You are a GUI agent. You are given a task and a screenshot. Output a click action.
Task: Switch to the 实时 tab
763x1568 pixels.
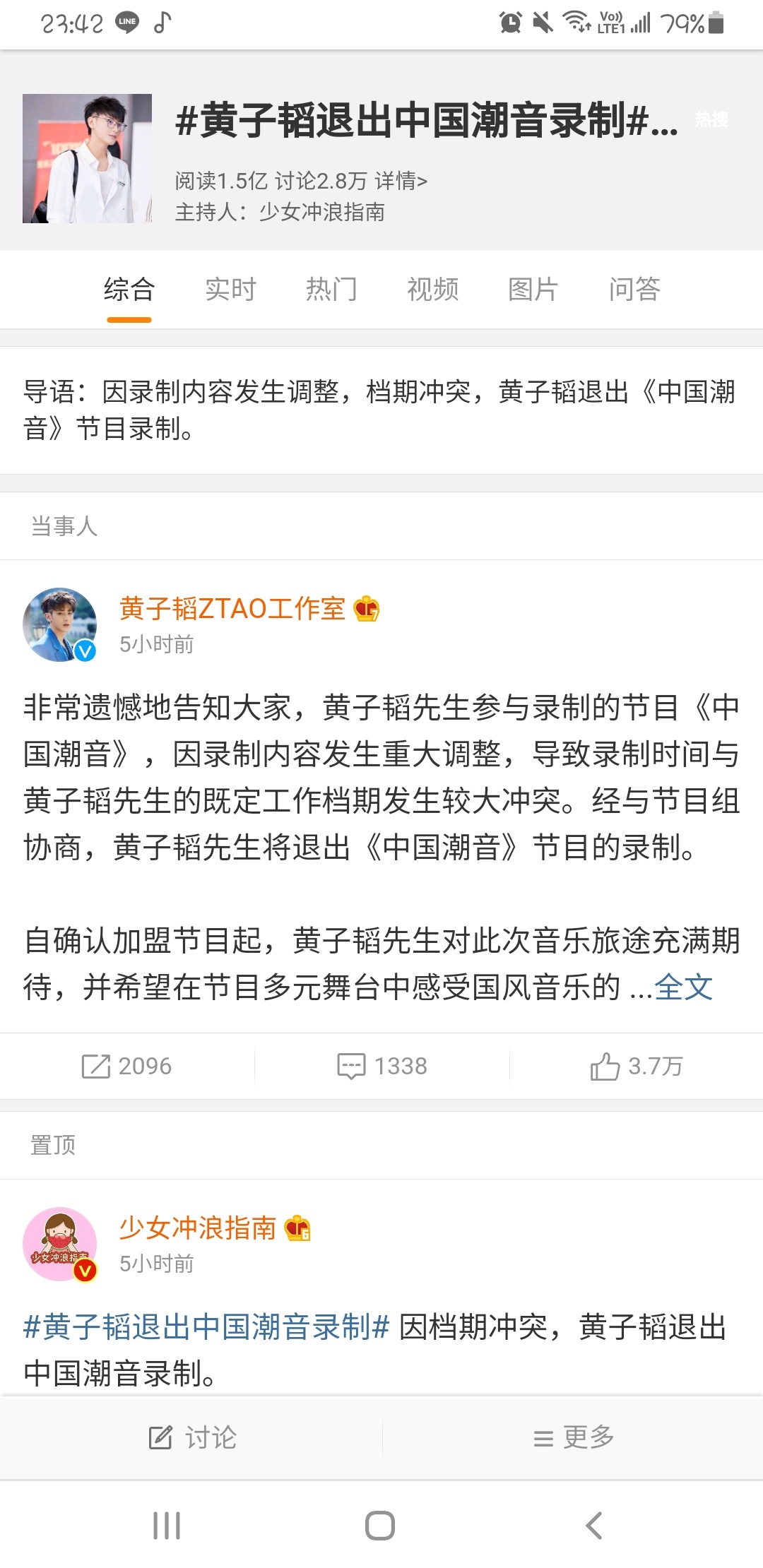click(230, 289)
